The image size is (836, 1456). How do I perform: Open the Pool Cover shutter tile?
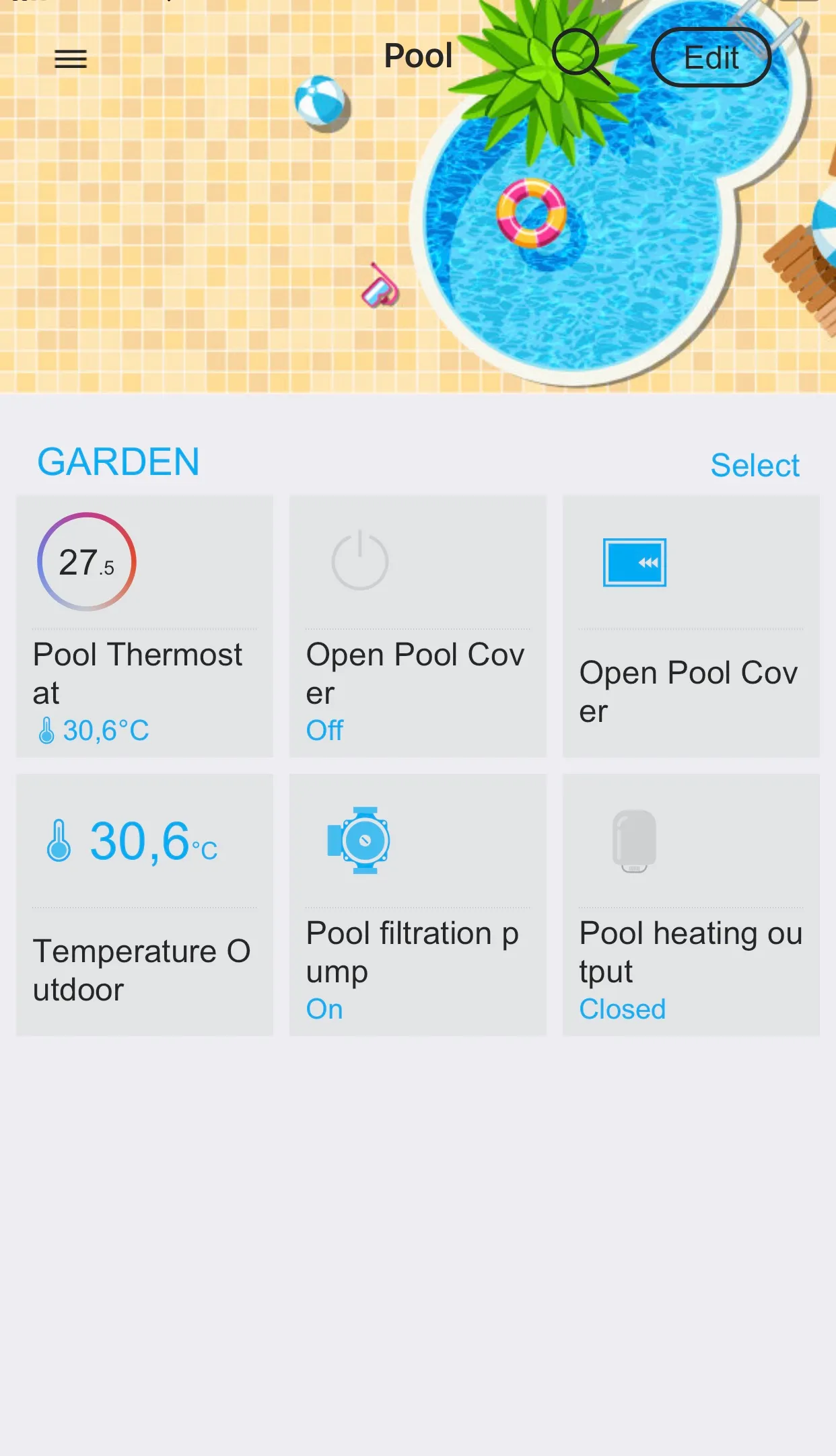691,626
